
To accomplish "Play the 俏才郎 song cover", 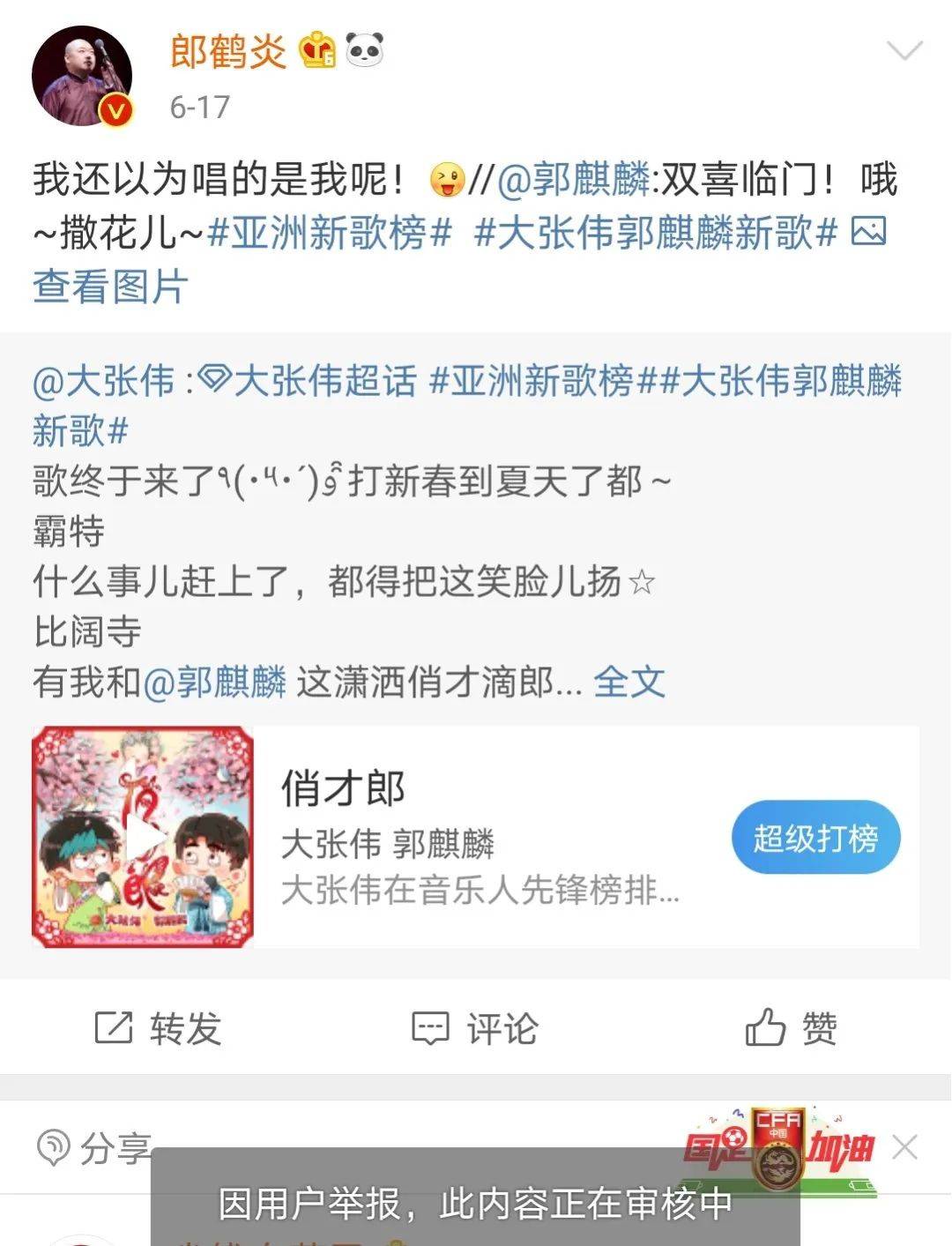I will point(143,837).
